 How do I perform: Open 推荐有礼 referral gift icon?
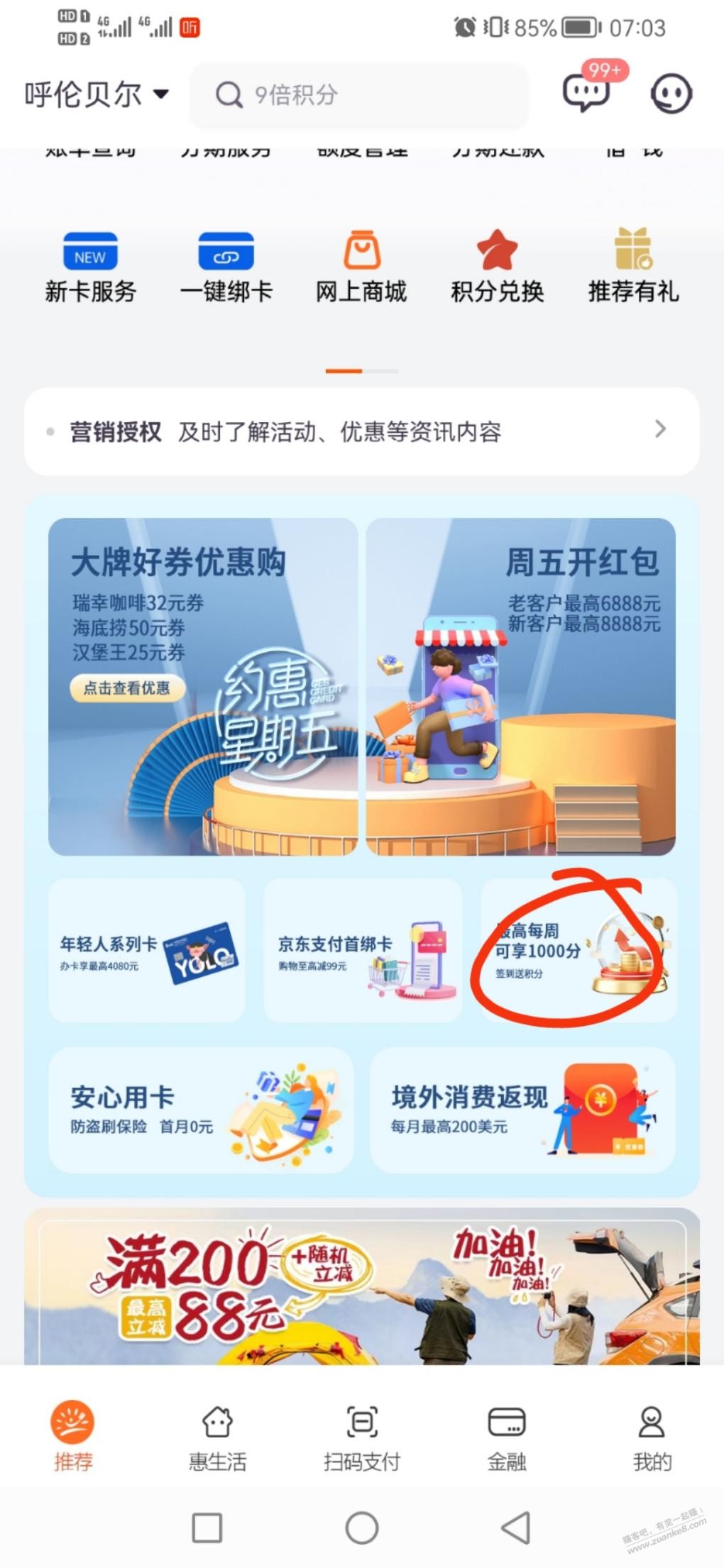tap(634, 266)
